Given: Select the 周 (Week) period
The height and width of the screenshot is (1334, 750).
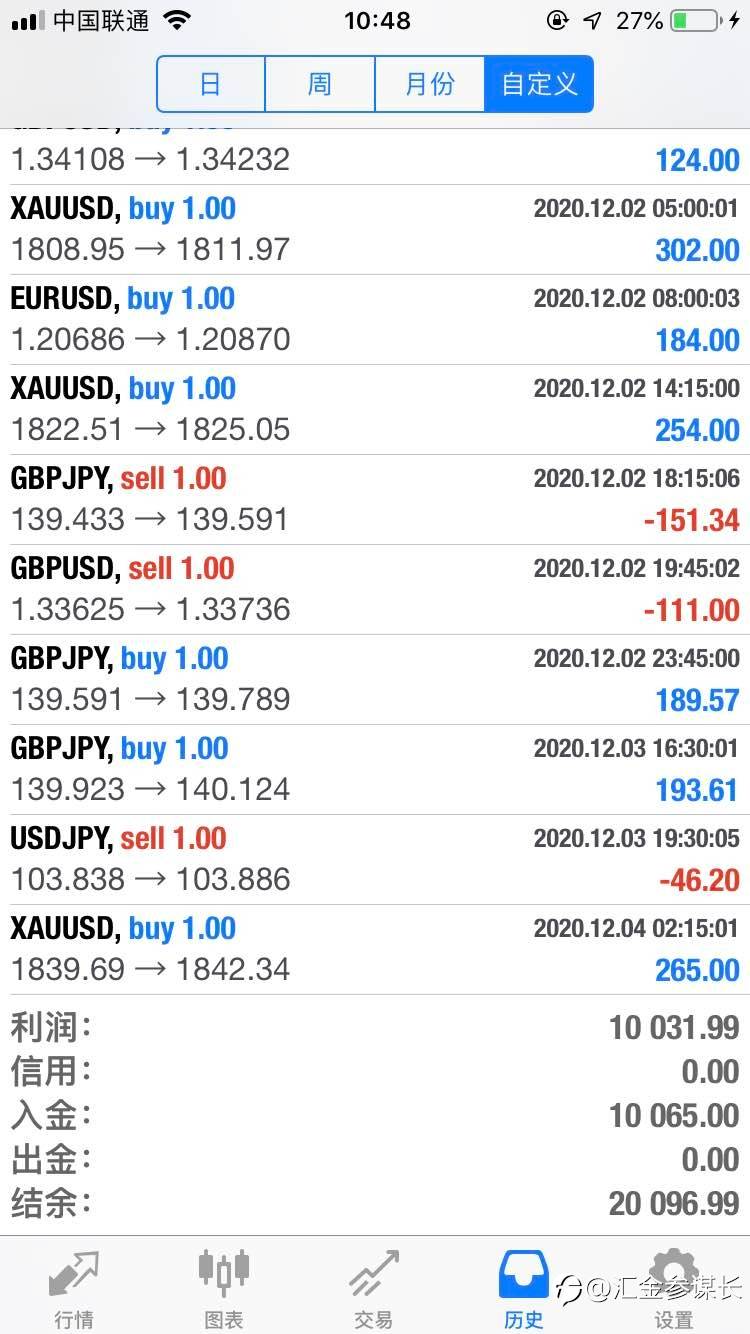Looking at the screenshot, I should (320, 84).
